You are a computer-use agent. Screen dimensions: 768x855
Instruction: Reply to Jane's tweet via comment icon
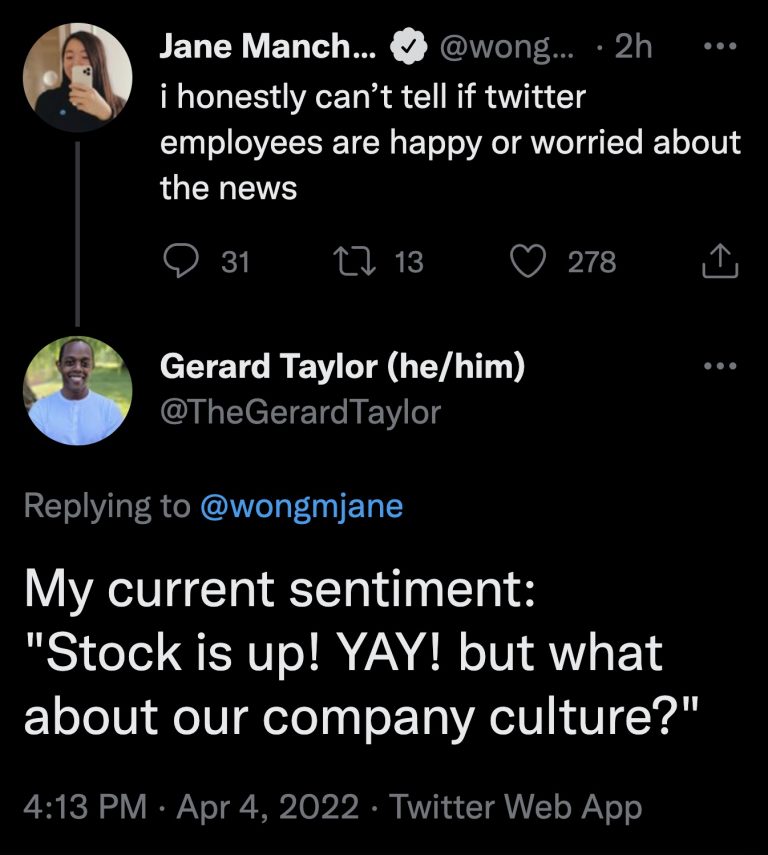click(x=180, y=262)
